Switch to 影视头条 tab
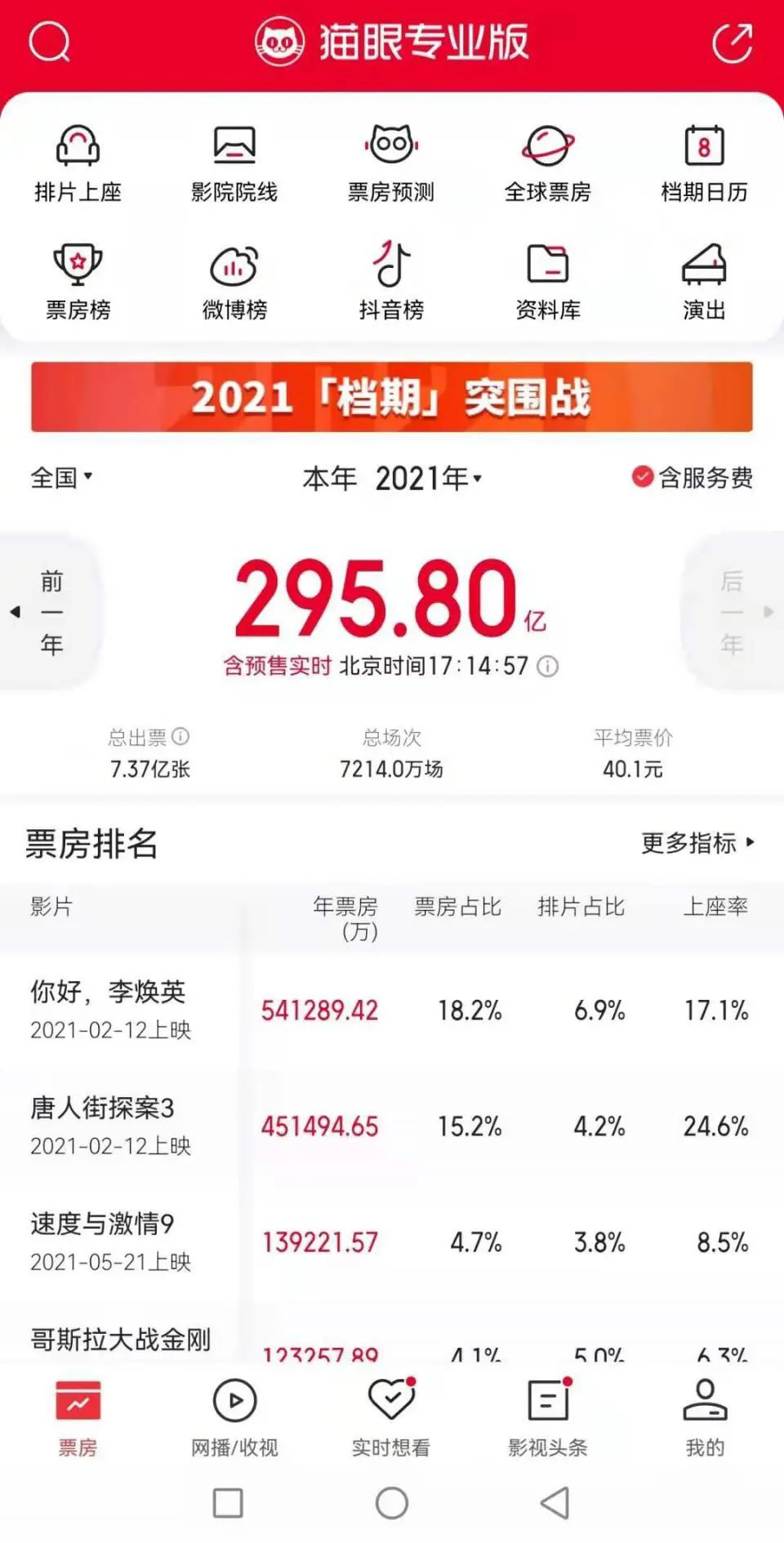 [547, 1417]
